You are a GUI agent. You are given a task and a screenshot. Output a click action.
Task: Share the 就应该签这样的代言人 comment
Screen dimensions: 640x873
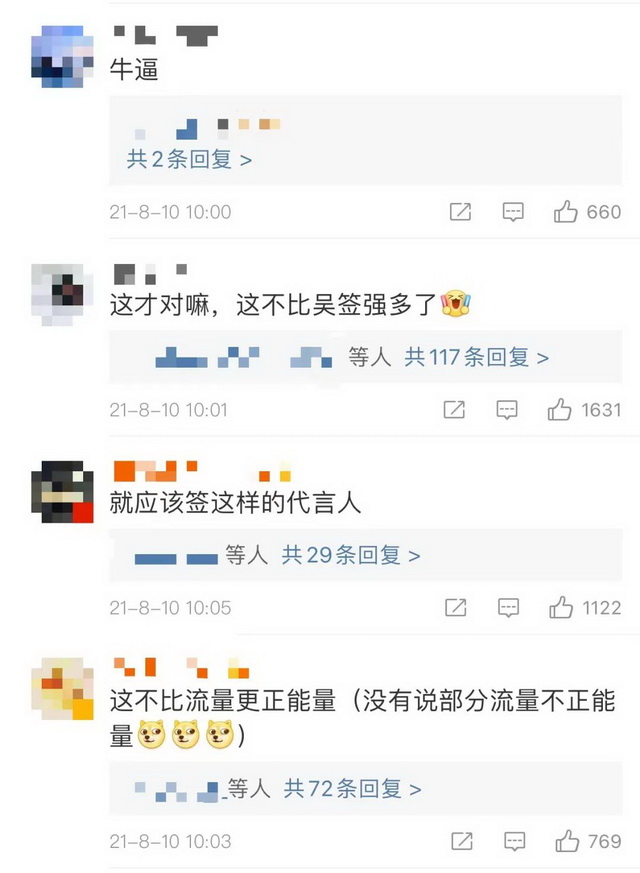455,608
